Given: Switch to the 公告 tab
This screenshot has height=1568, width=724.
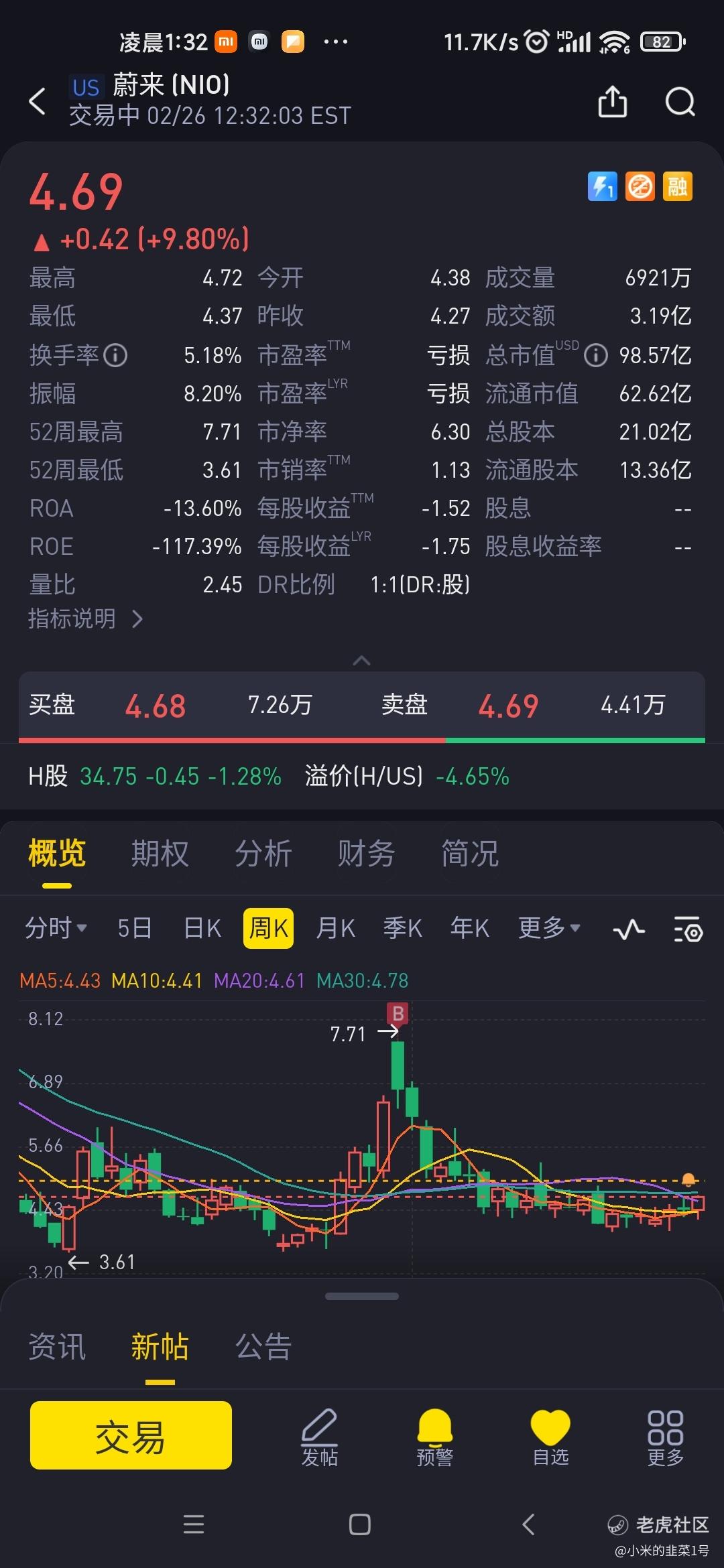Looking at the screenshot, I should tap(263, 1346).
